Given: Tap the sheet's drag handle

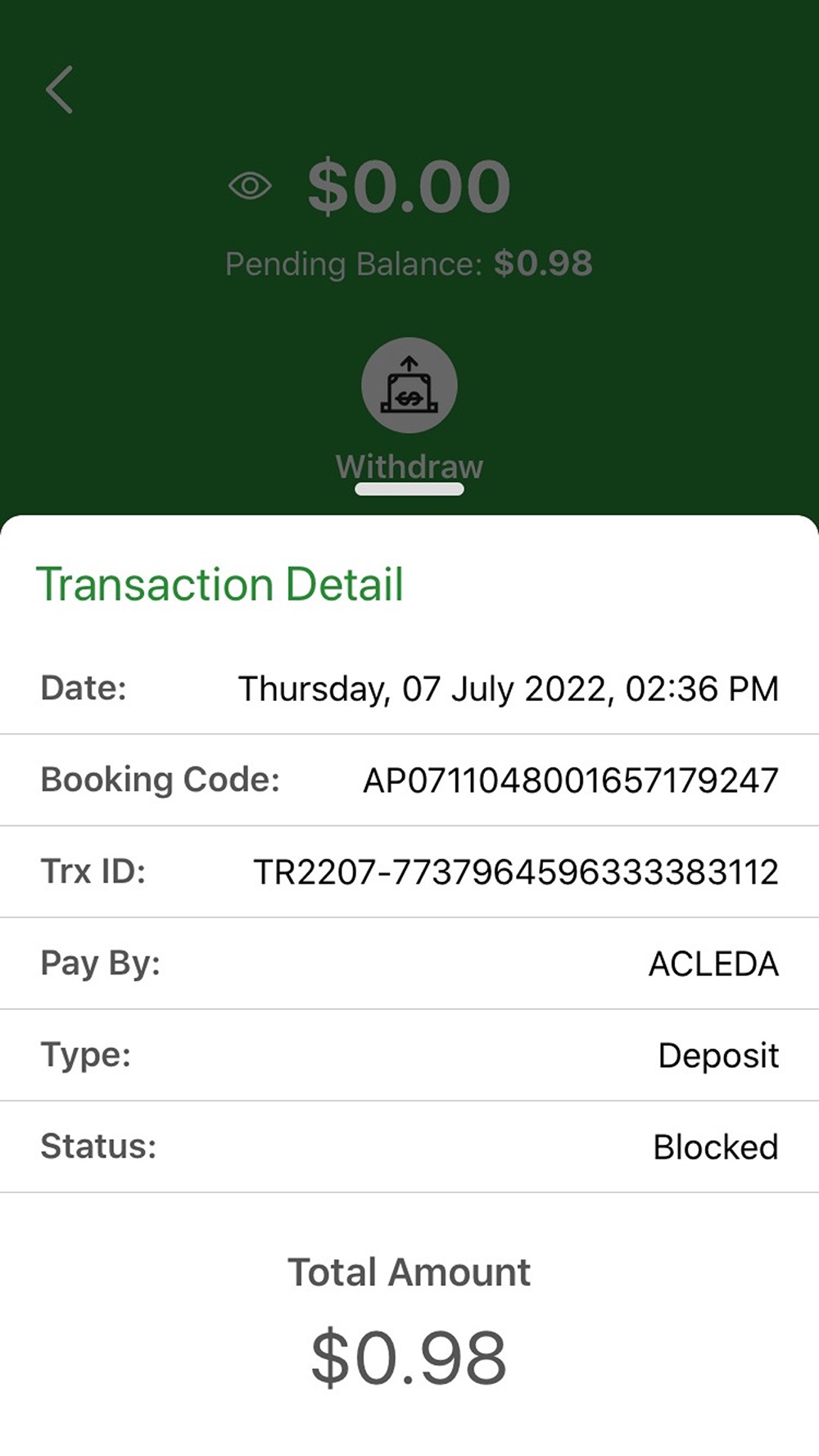Looking at the screenshot, I should (x=409, y=490).
